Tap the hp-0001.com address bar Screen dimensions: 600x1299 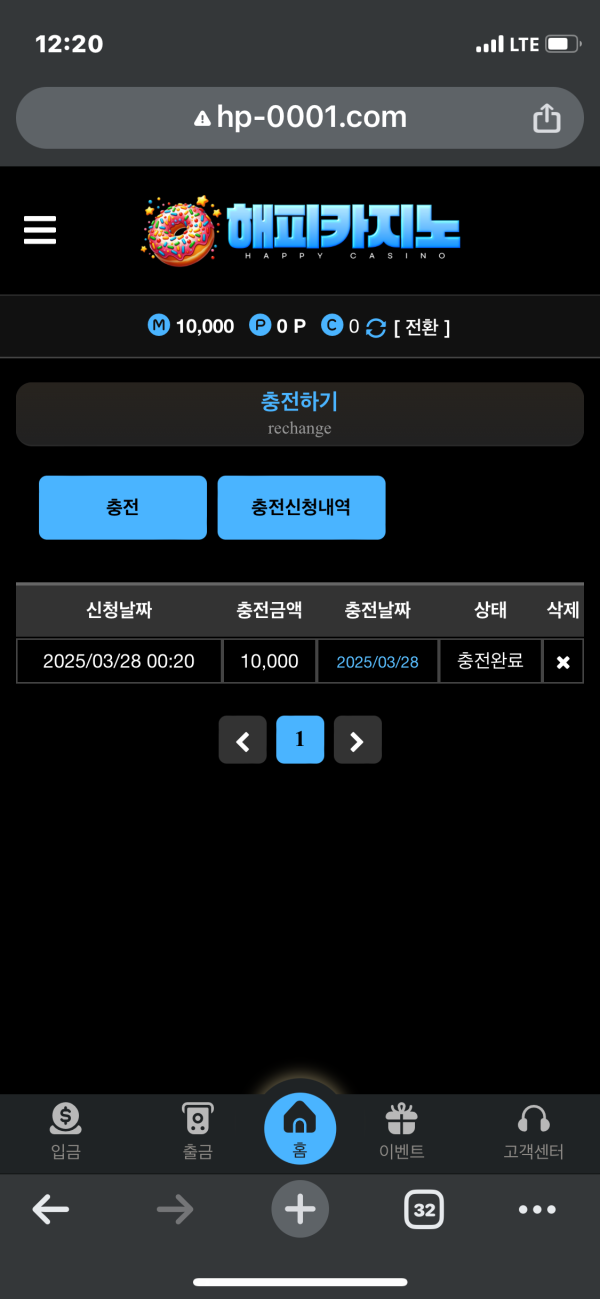[x=300, y=118]
